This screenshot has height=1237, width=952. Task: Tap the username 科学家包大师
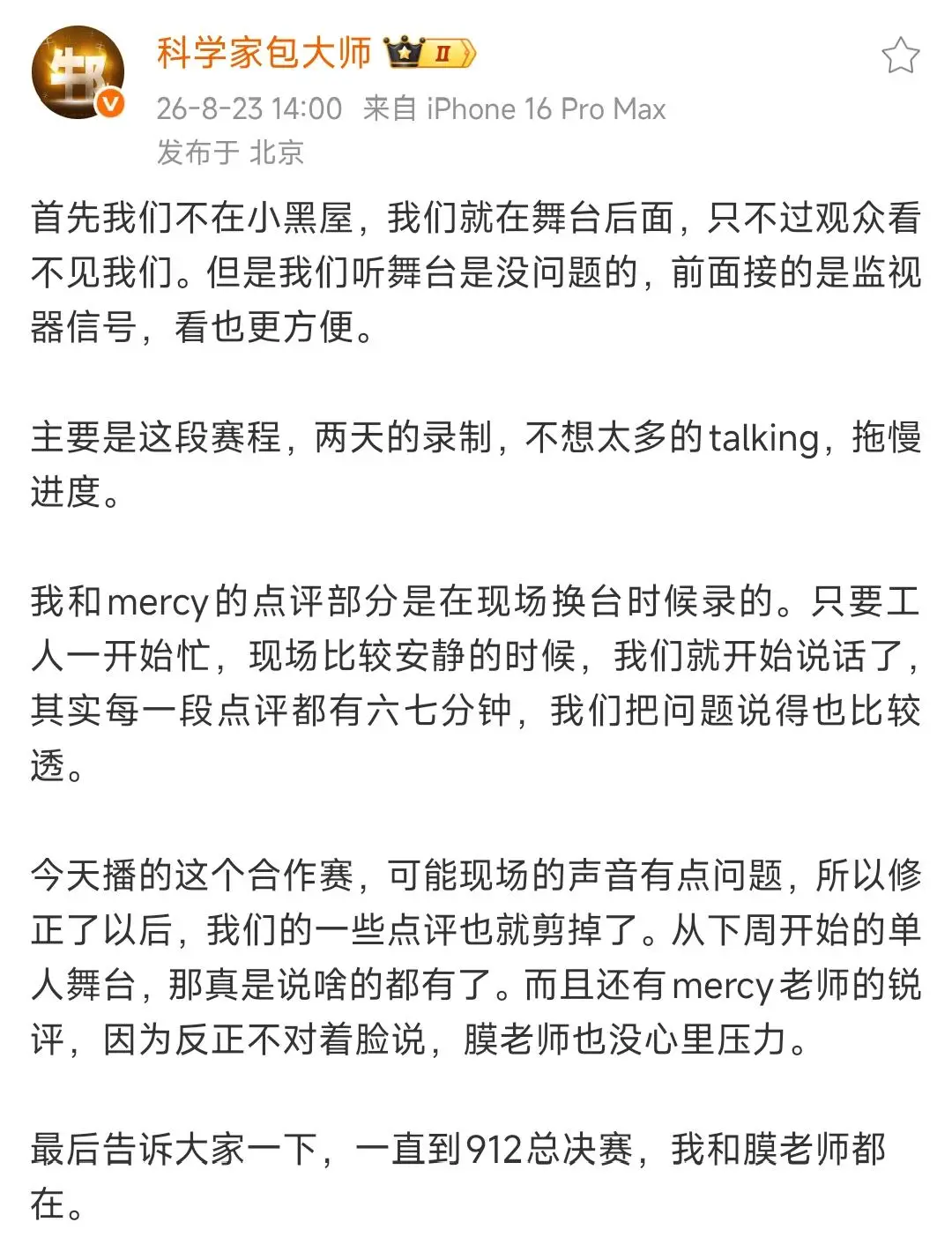pyautogui.click(x=264, y=54)
